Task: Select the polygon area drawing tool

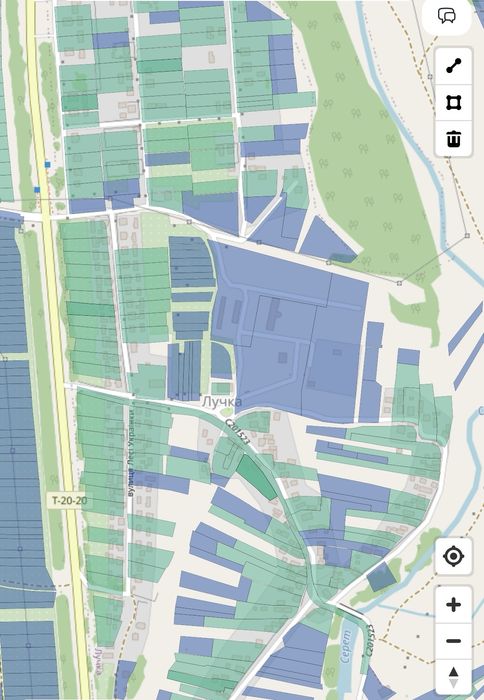Action: [x=454, y=103]
